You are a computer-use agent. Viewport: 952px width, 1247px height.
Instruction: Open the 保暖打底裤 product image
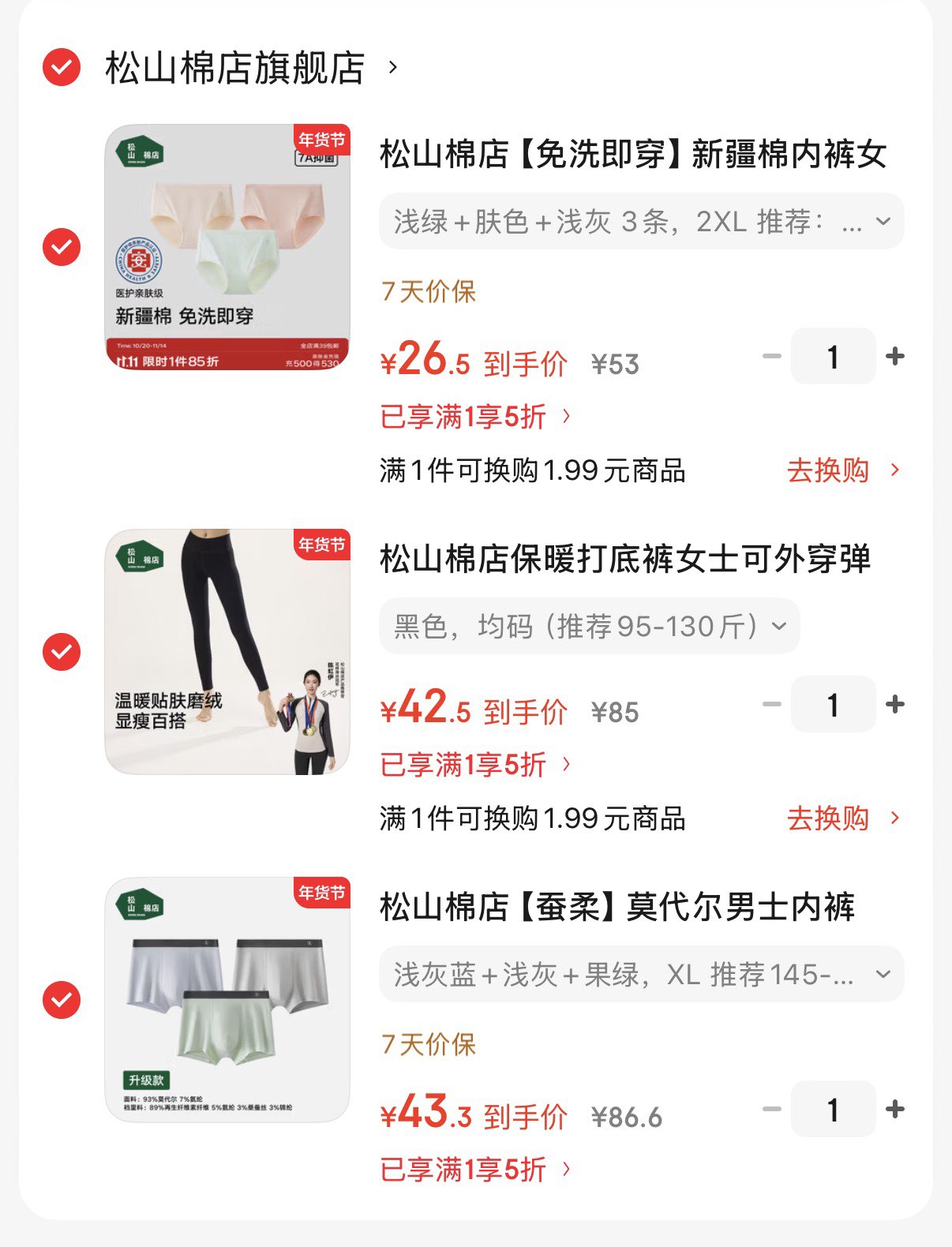click(x=227, y=652)
